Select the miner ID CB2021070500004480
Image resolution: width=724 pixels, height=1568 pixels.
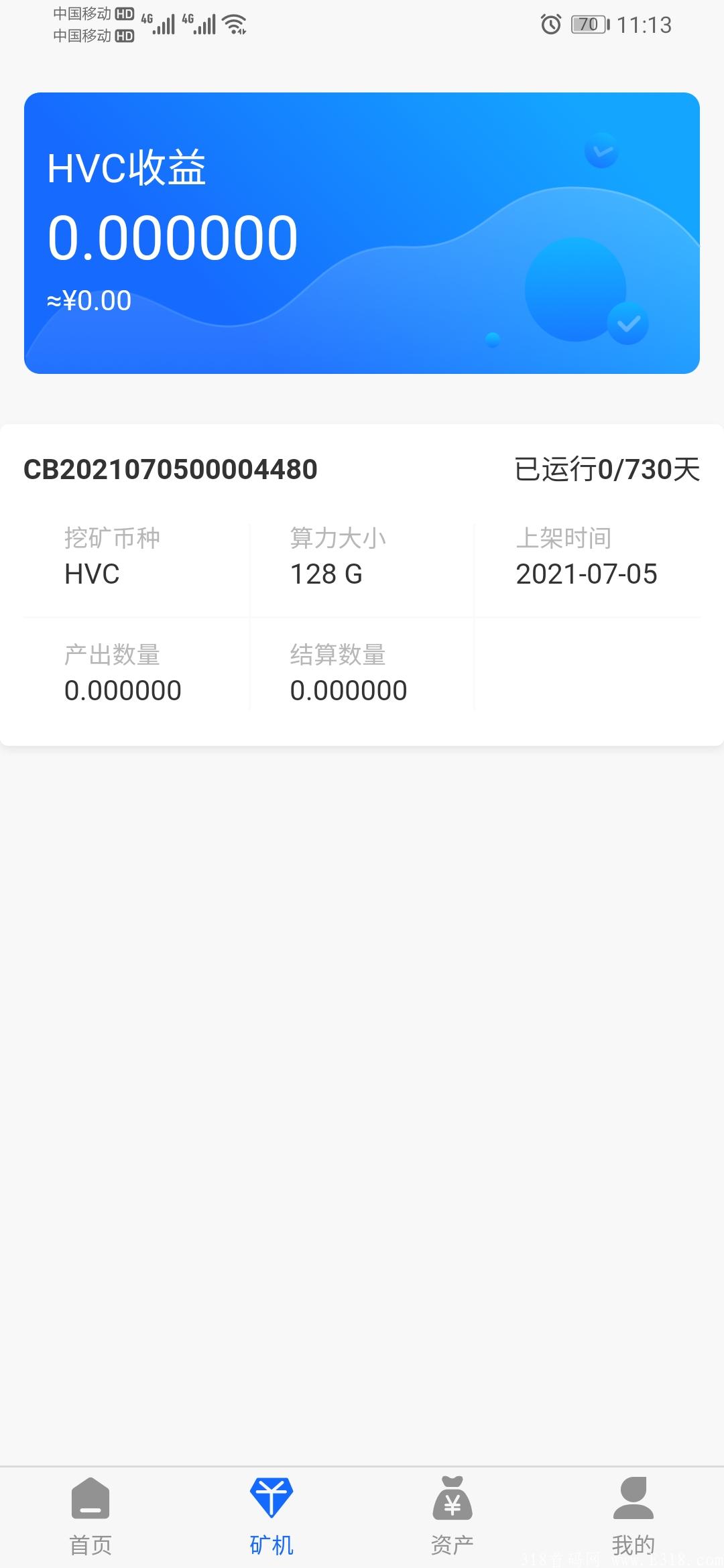171,470
